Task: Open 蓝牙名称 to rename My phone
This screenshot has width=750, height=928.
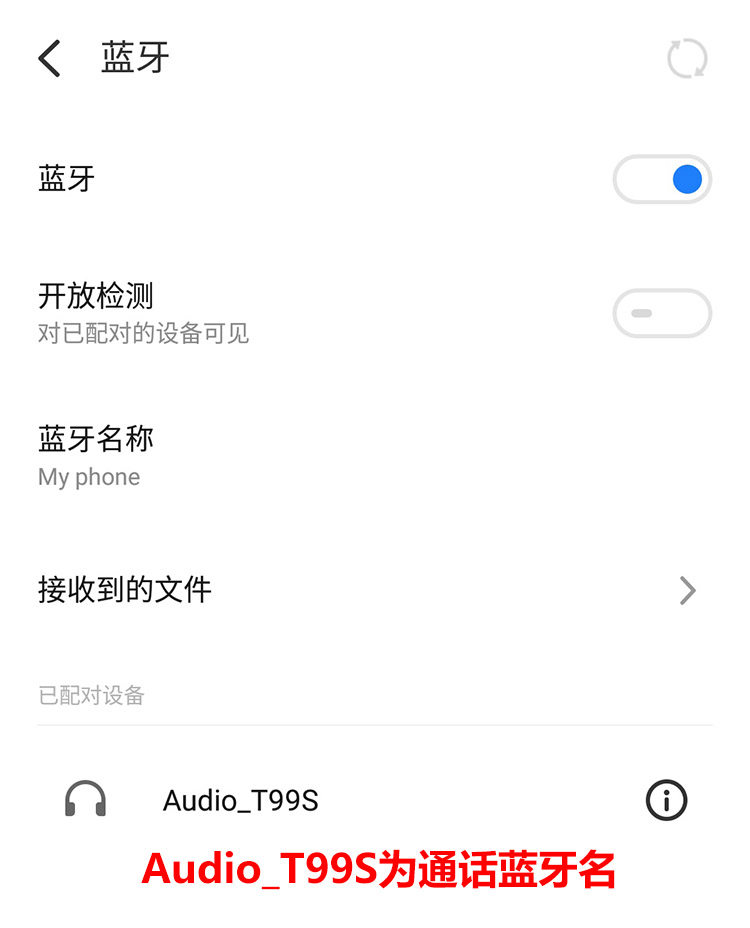Action: pos(375,456)
